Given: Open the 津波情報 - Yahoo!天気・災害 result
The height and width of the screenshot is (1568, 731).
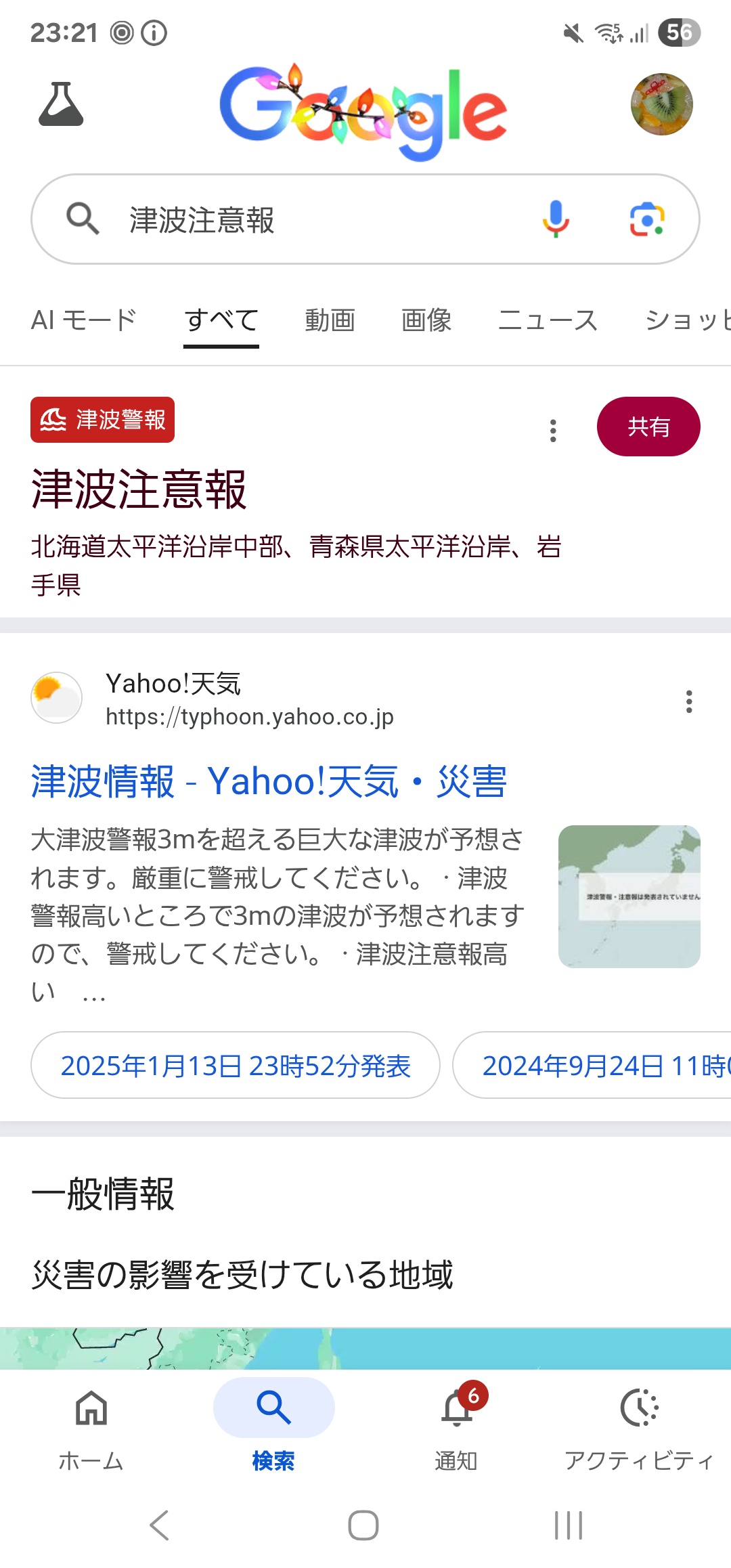Looking at the screenshot, I should (x=269, y=782).
